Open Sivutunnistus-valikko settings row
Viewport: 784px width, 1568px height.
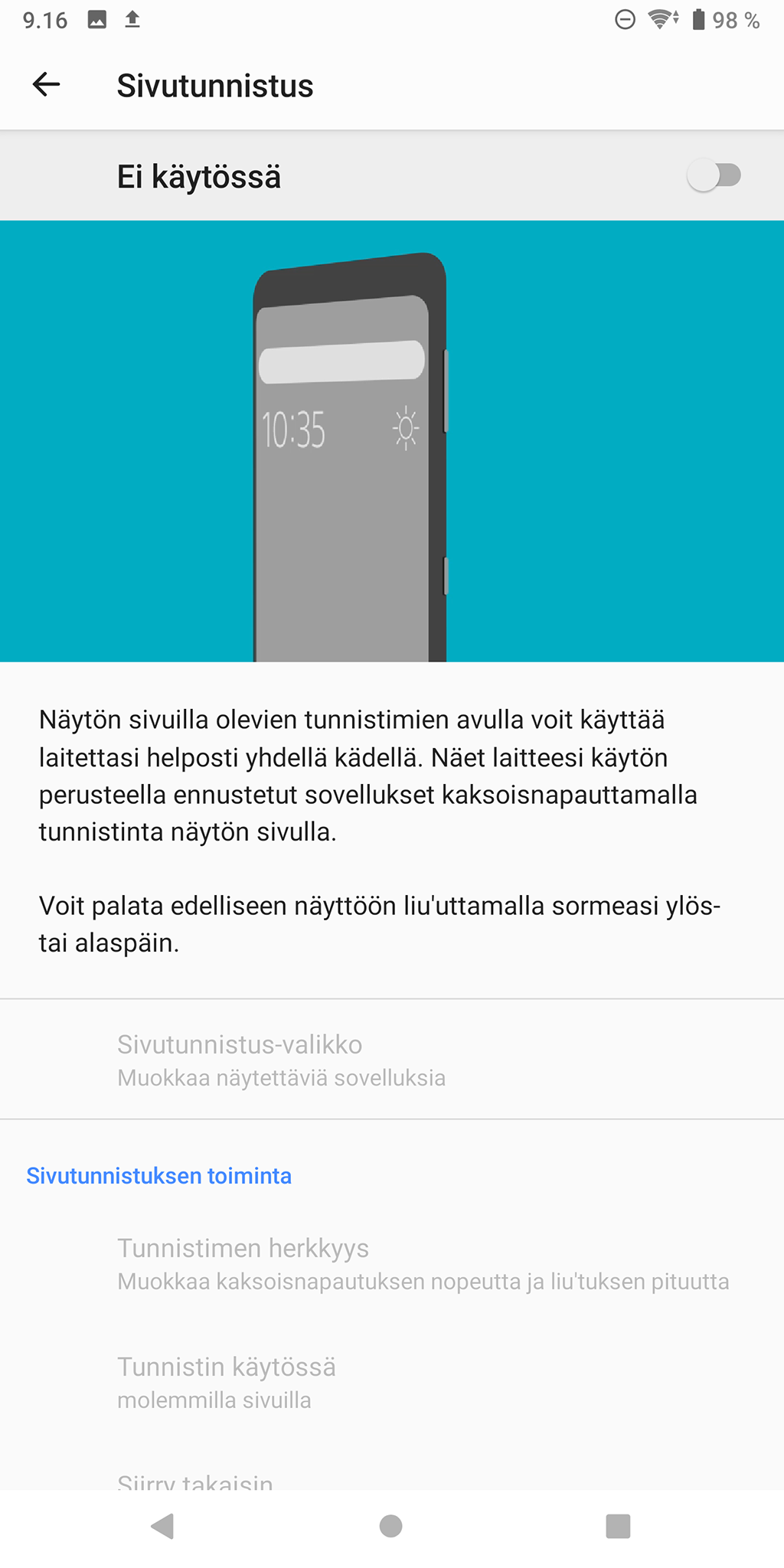(x=392, y=1060)
